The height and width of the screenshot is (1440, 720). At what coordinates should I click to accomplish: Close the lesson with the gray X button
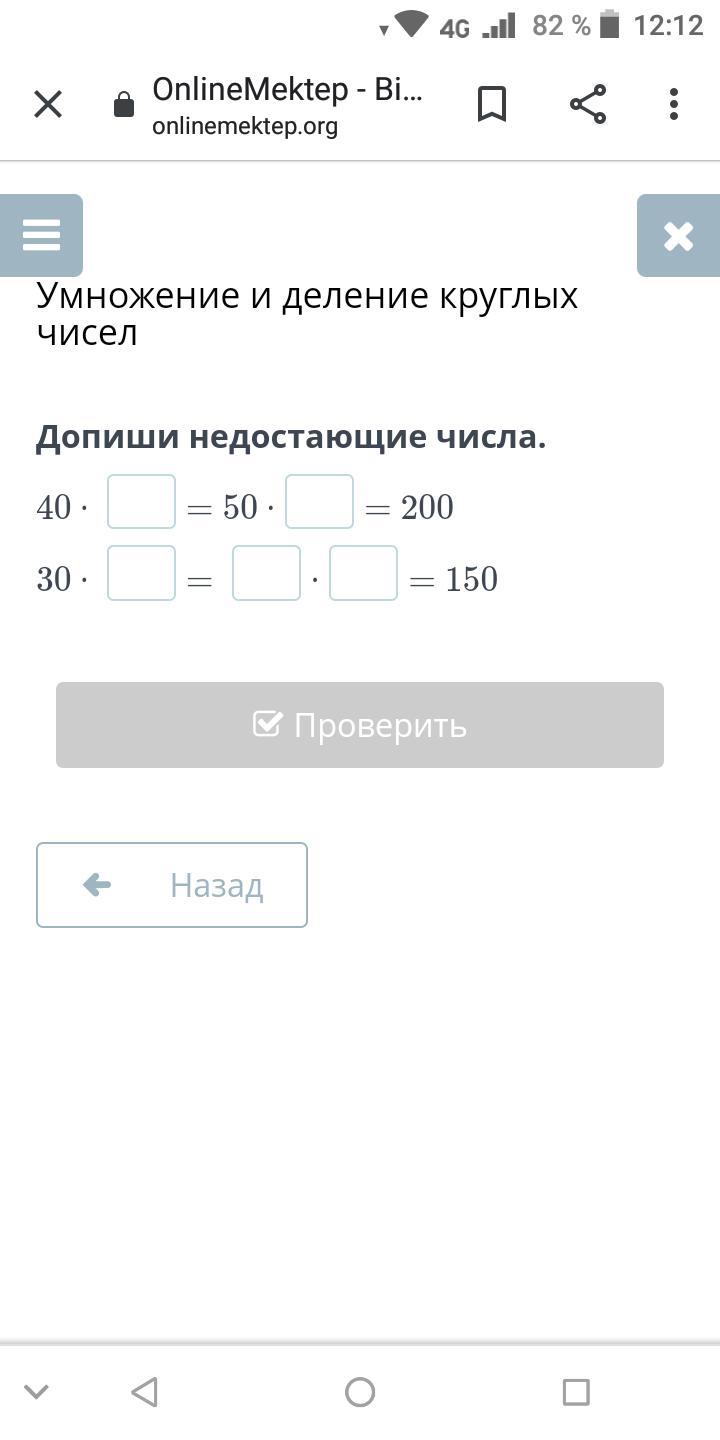coord(678,235)
